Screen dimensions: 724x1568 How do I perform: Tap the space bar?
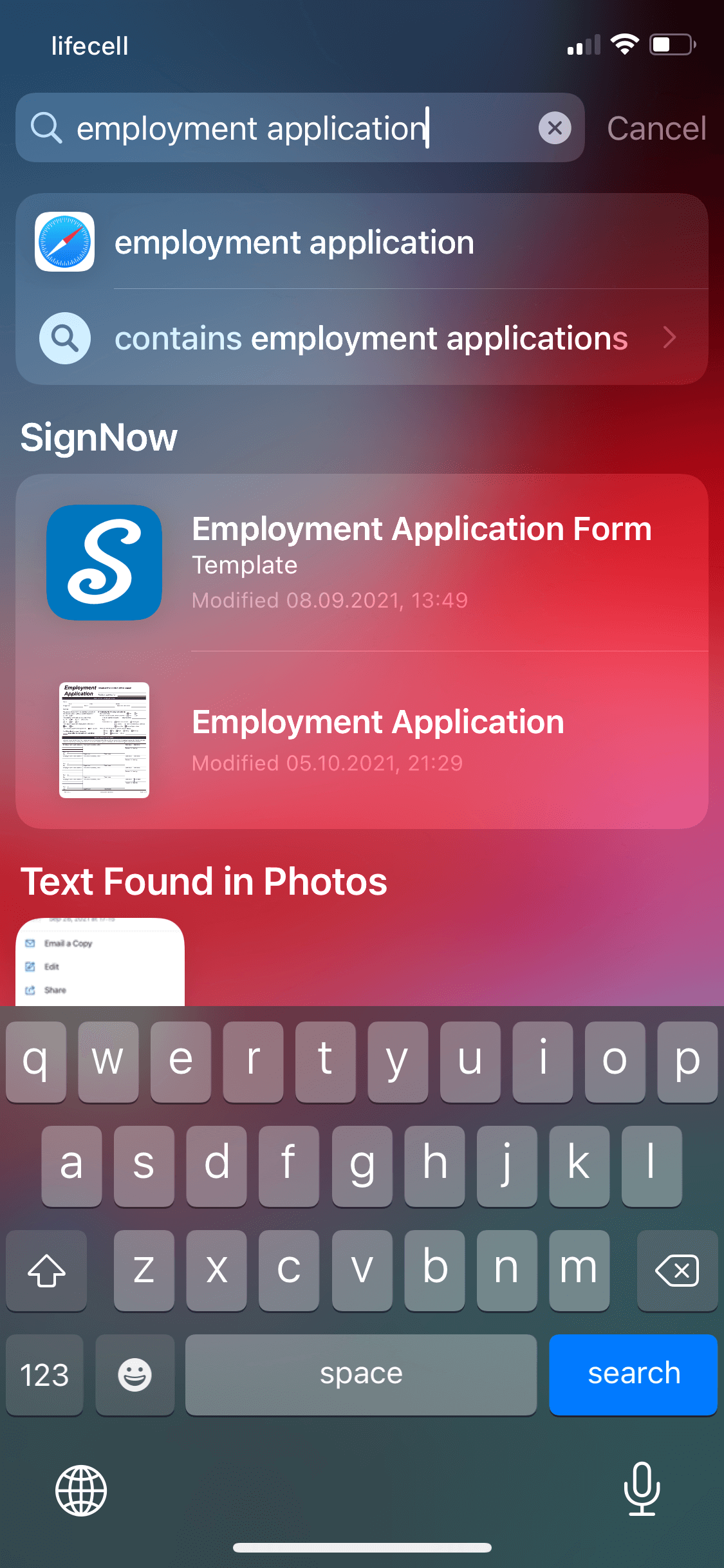pos(360,1374)
